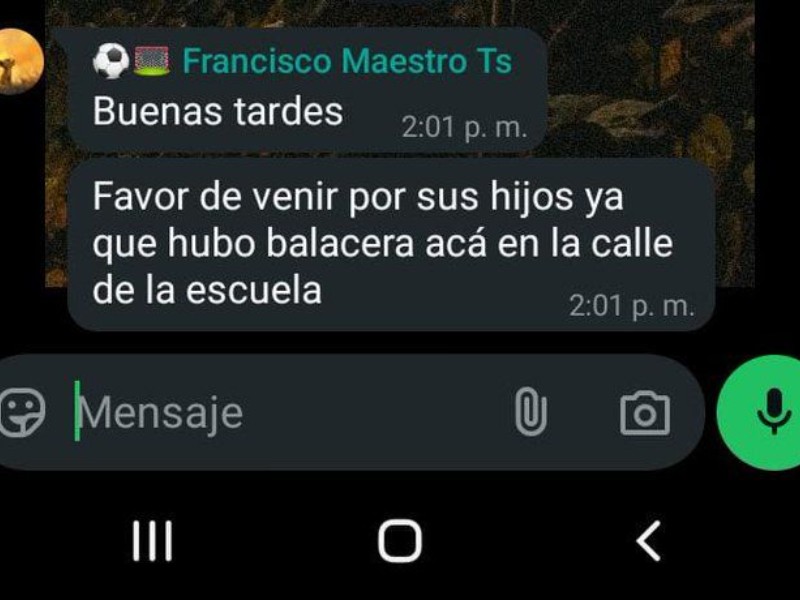Attach a file with the paperclip

(x=531, y=411)
